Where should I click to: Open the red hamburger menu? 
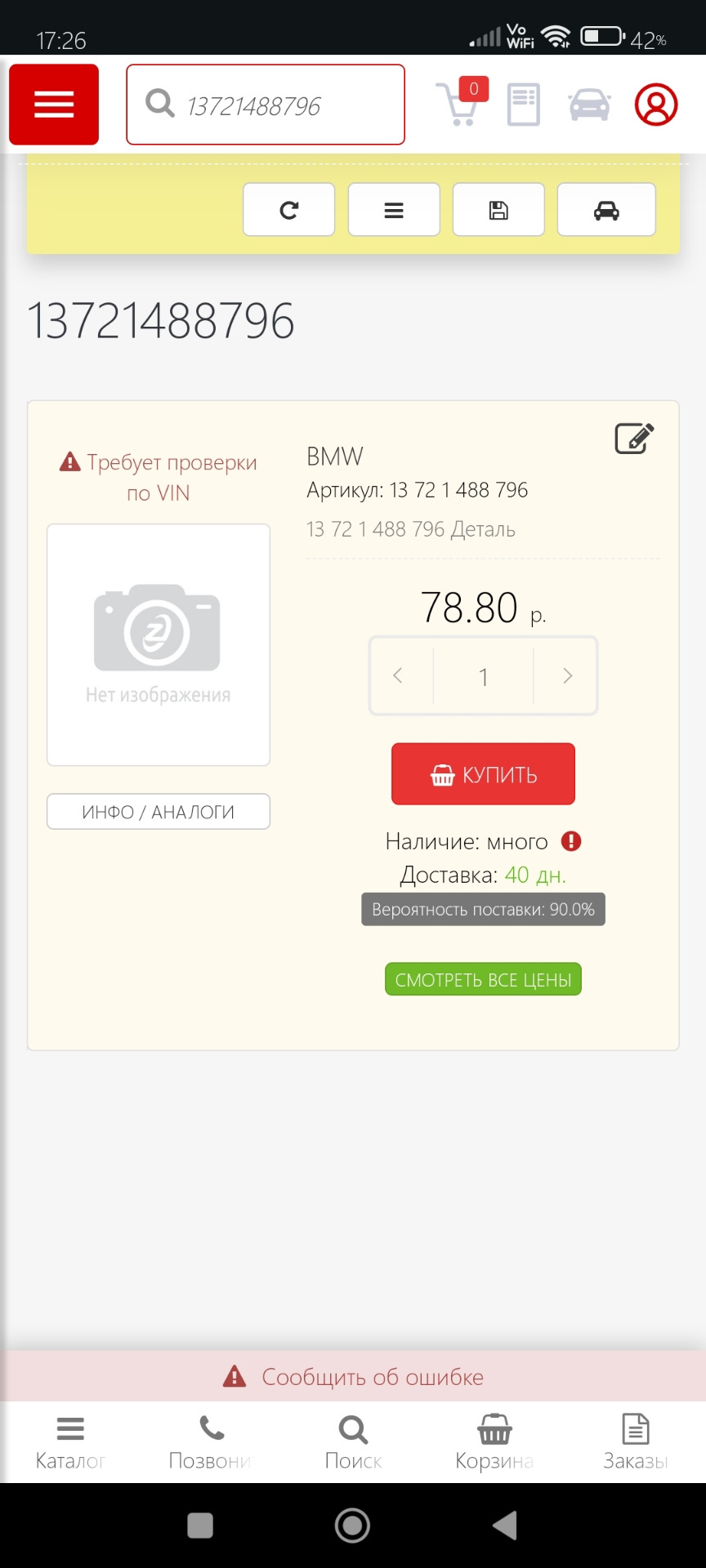tap(54, 105)
